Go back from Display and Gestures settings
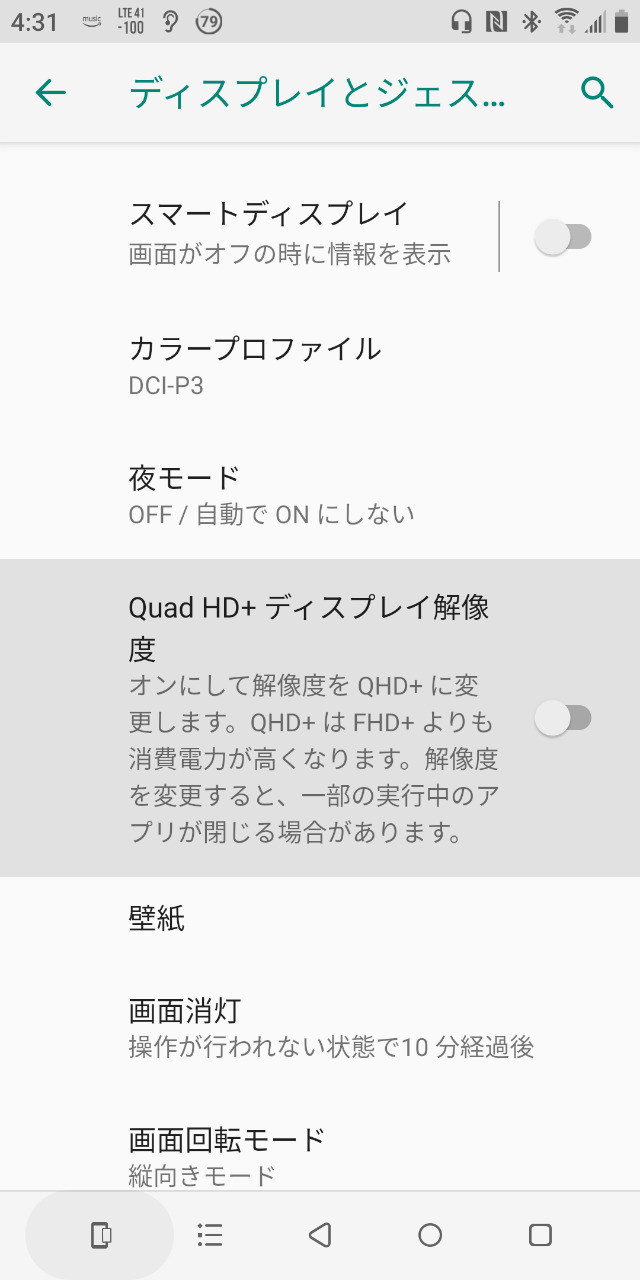This screenshot has width=640, height=1280. click(x=50, y=93)
